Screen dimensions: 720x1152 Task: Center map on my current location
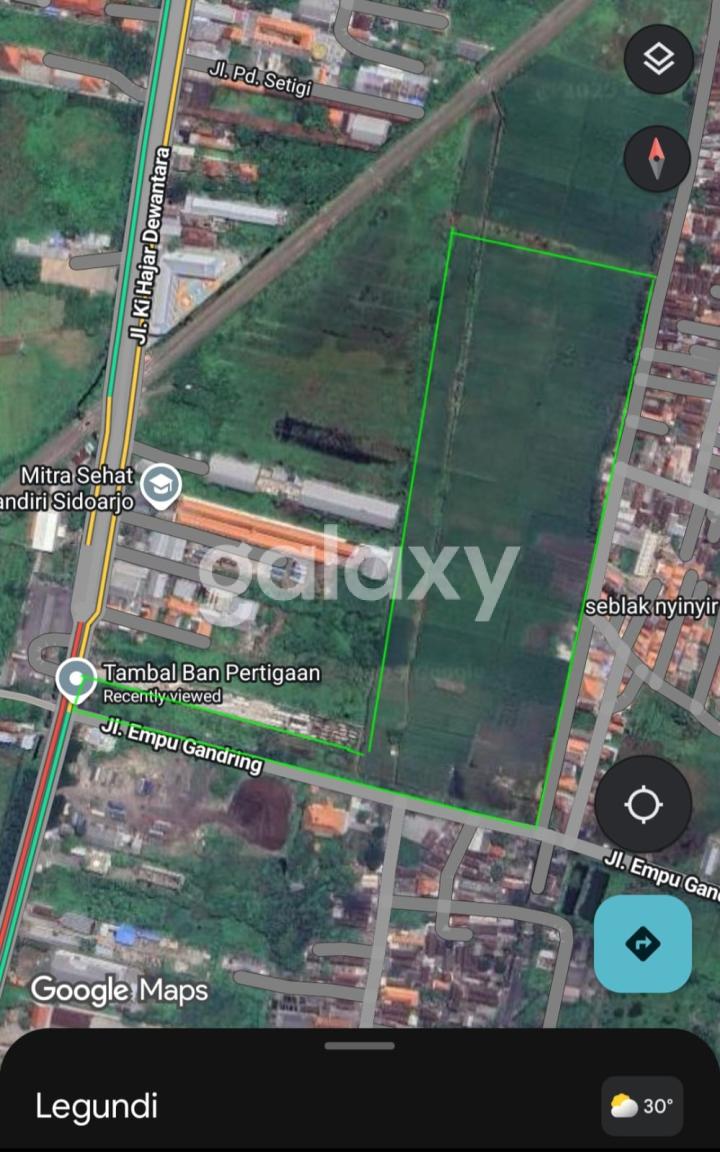pos(643,804)
